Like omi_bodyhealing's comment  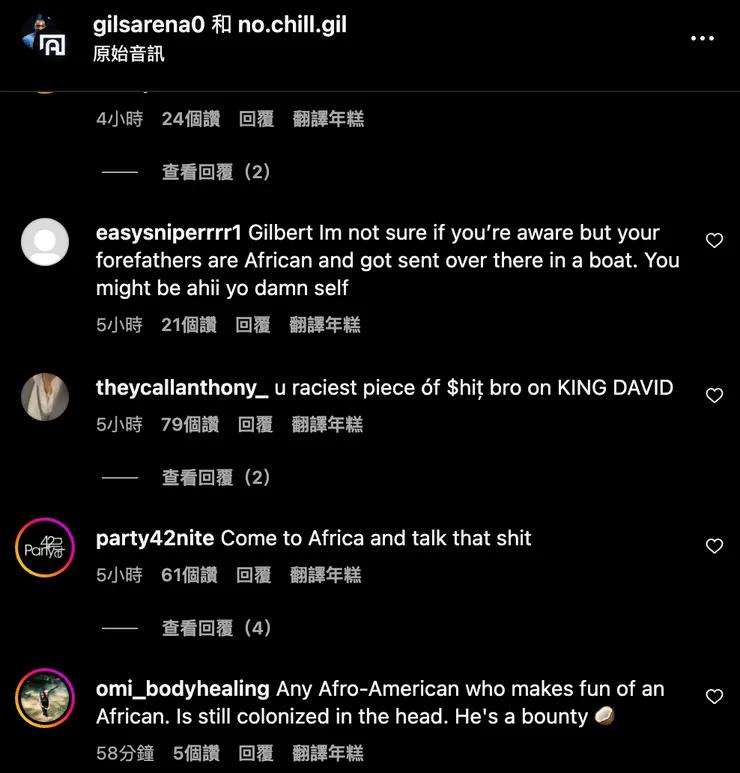pyautogui.click(x=714, y=697)
